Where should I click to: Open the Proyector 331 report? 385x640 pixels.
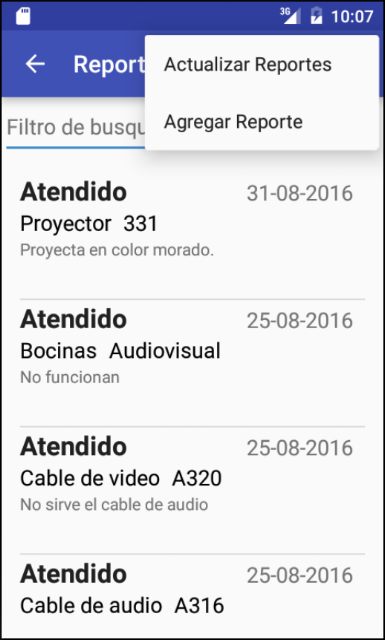pyautogui.click(x=192, y=236)
